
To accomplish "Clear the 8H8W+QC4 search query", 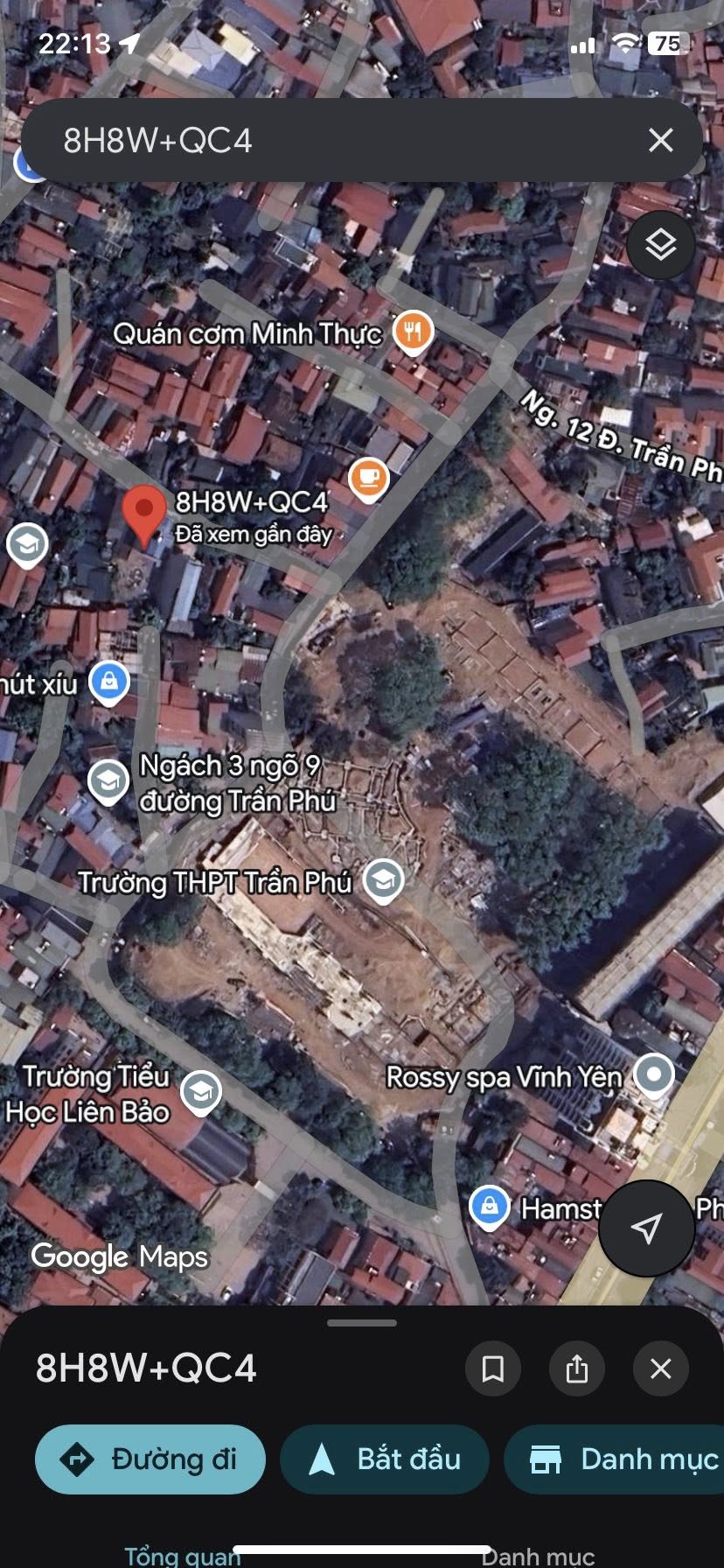I will [x=661, y=140].
